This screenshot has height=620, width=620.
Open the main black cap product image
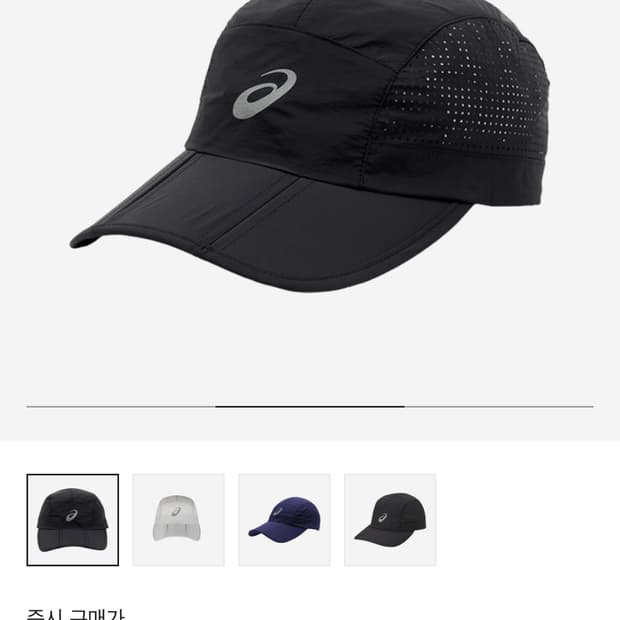[310, 146]
